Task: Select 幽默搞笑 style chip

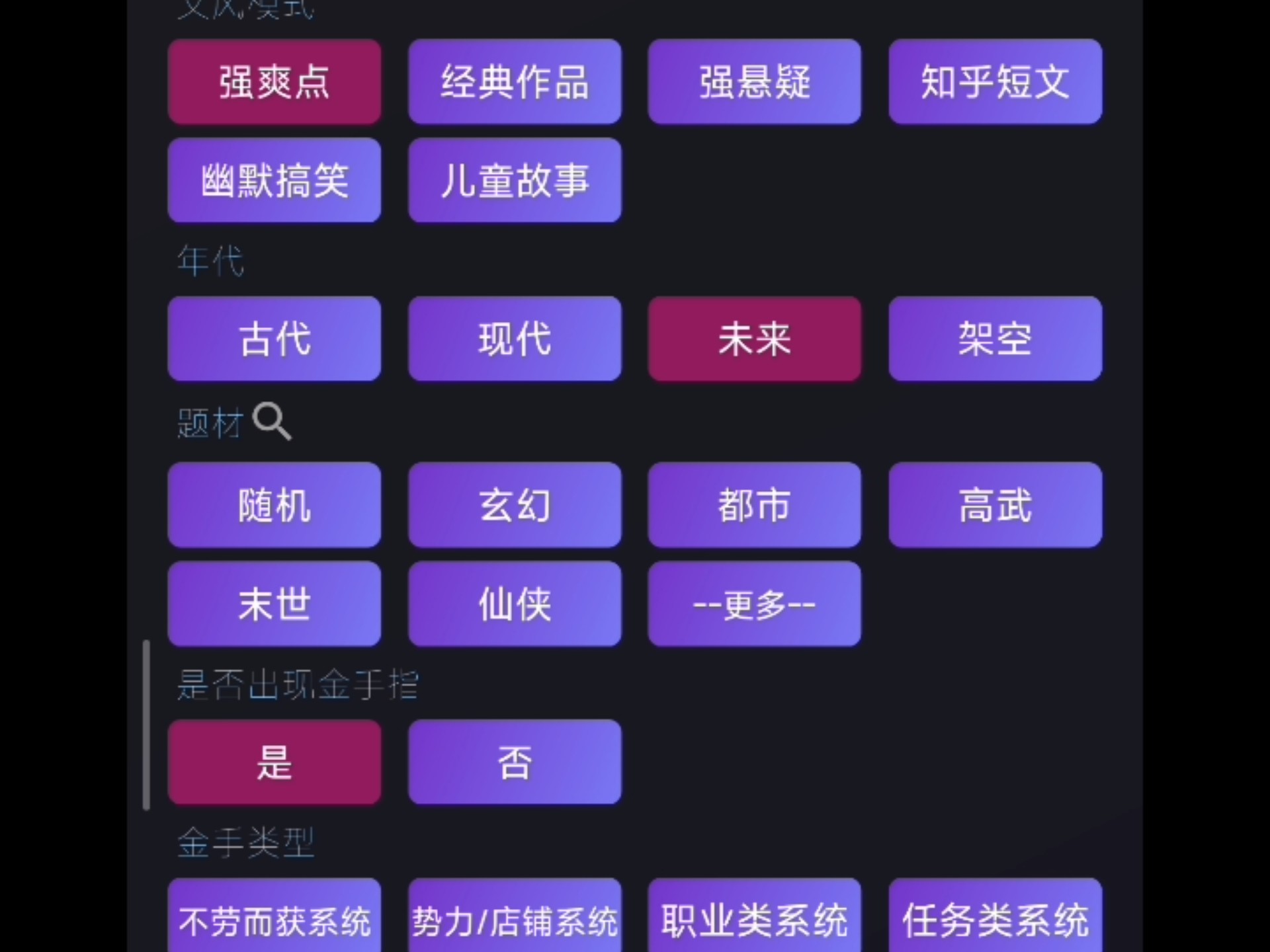Action: 275,180
